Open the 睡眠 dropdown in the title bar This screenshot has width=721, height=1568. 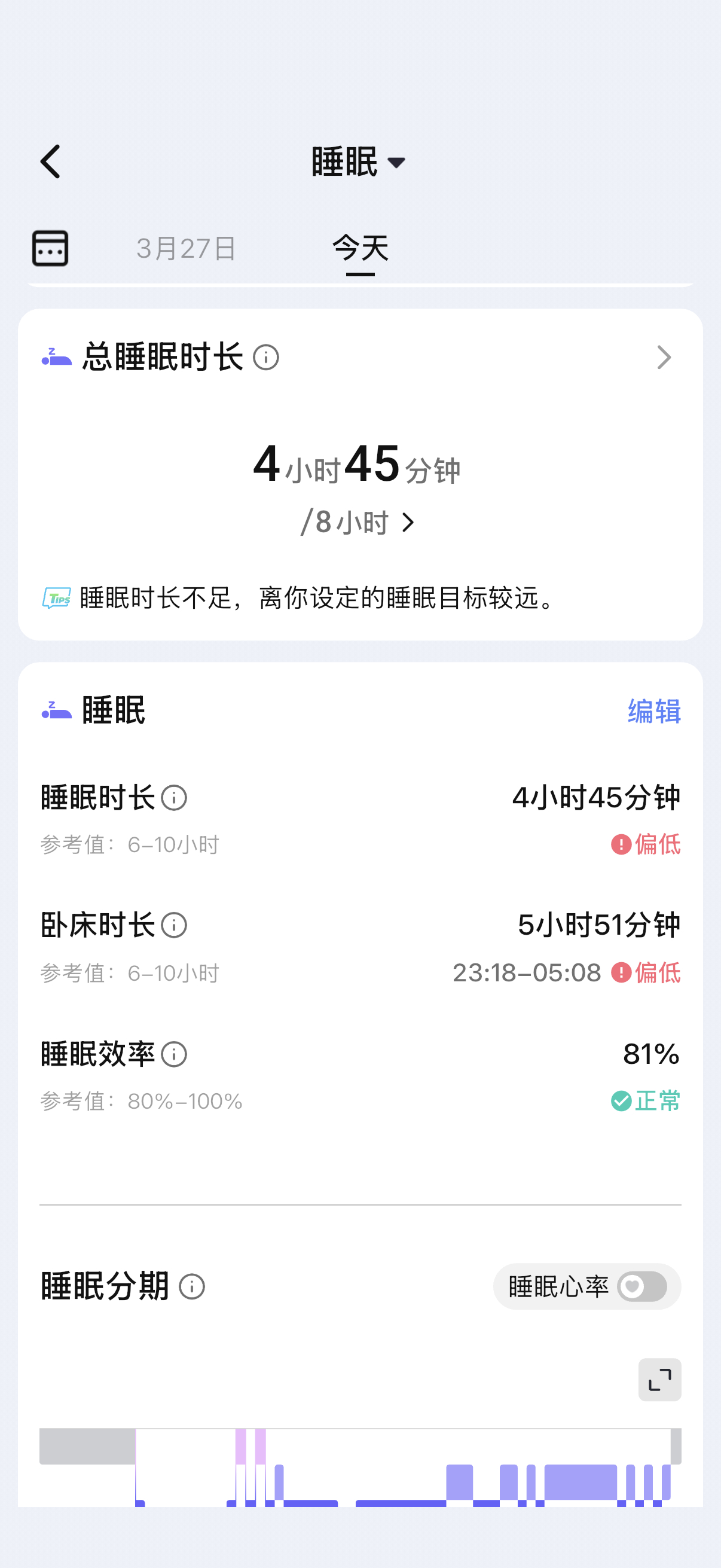[398, 161]
